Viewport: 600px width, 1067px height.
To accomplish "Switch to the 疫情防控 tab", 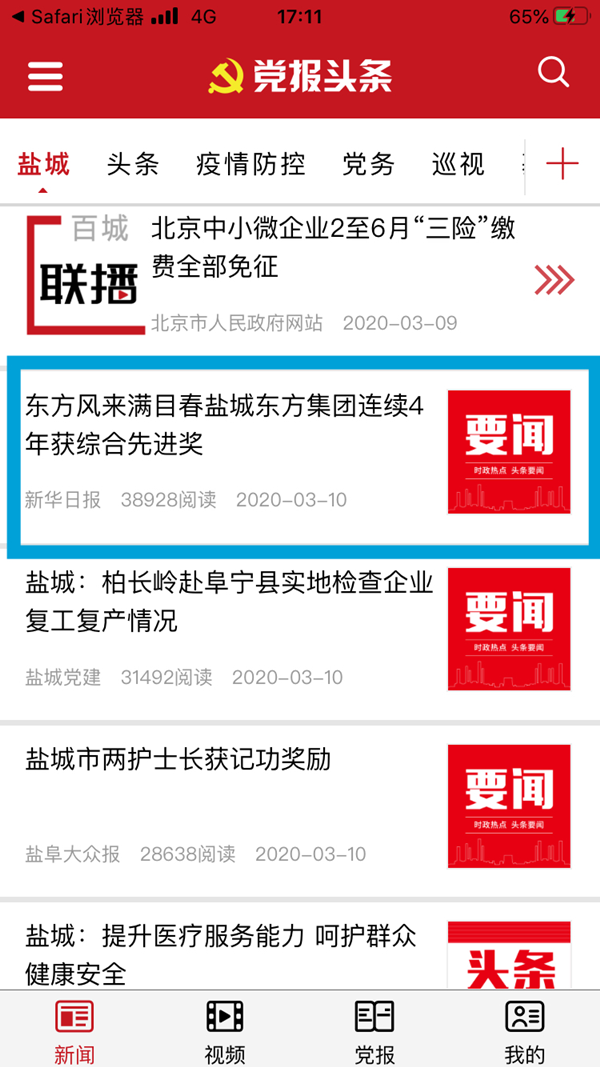I will click(251, 164).
